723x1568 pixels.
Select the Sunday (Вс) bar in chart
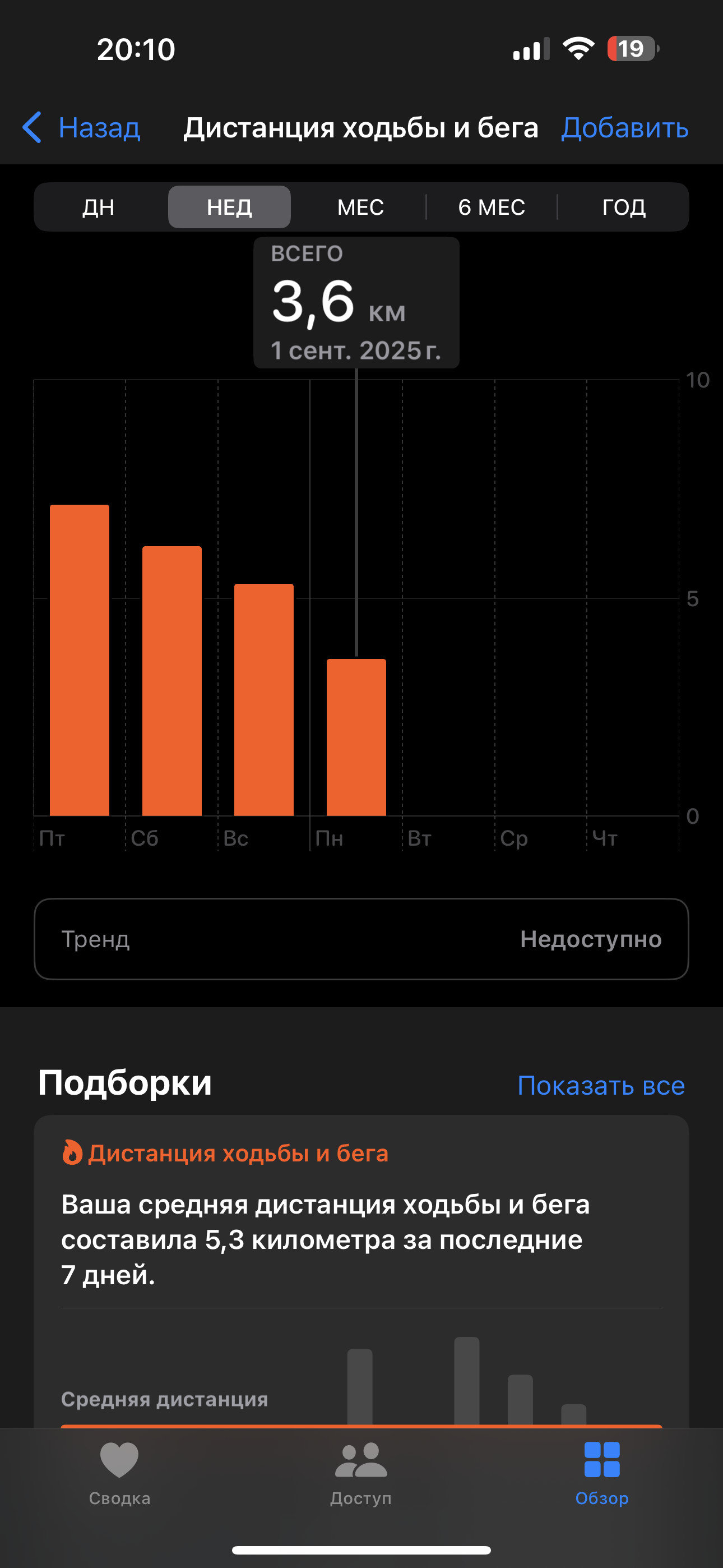point(264,699)
